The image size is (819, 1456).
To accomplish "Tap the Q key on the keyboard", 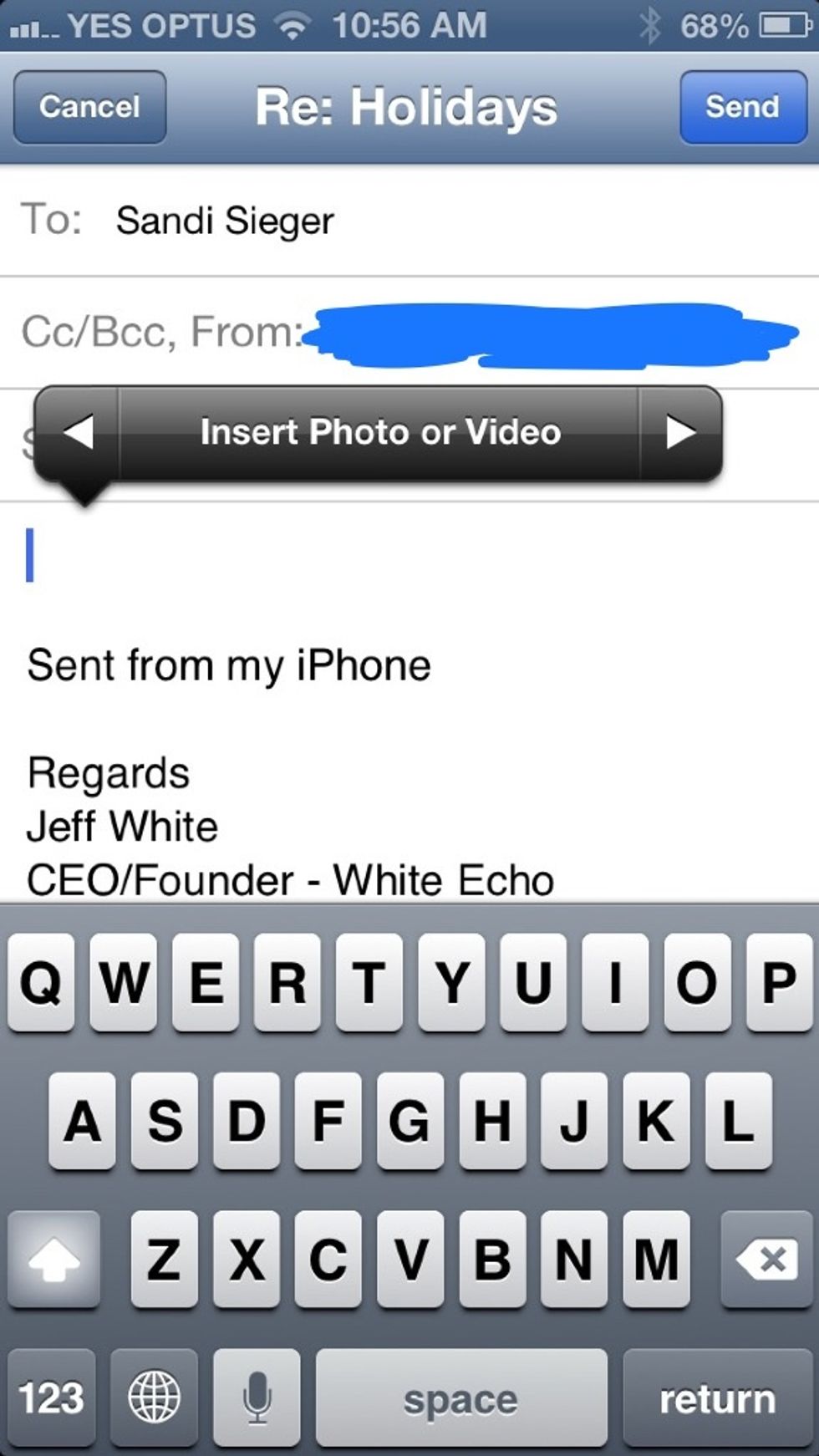I will 40,980.
